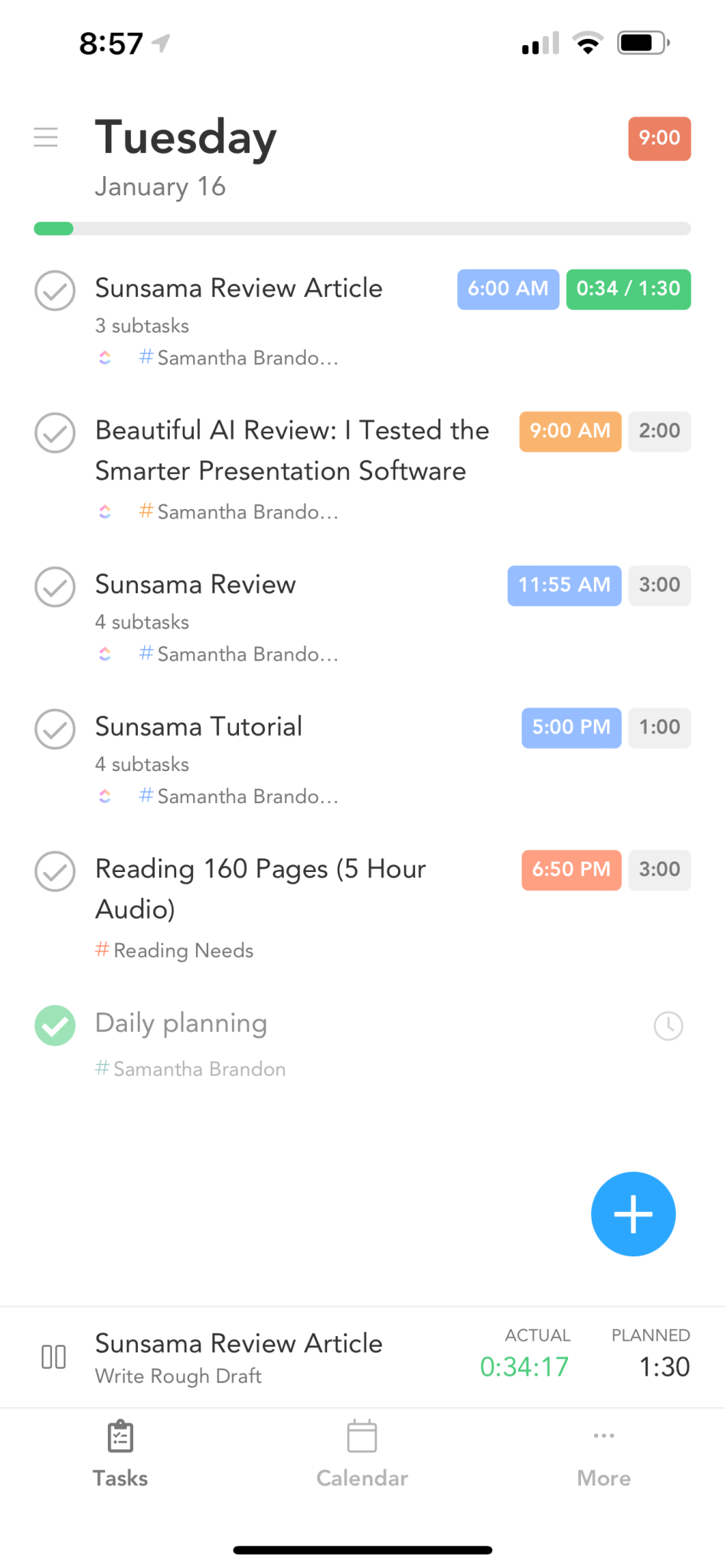Mark Sunsama Review Article as complete
The height and width of the screenshot is (1568, 725).
tap(54, 291)
